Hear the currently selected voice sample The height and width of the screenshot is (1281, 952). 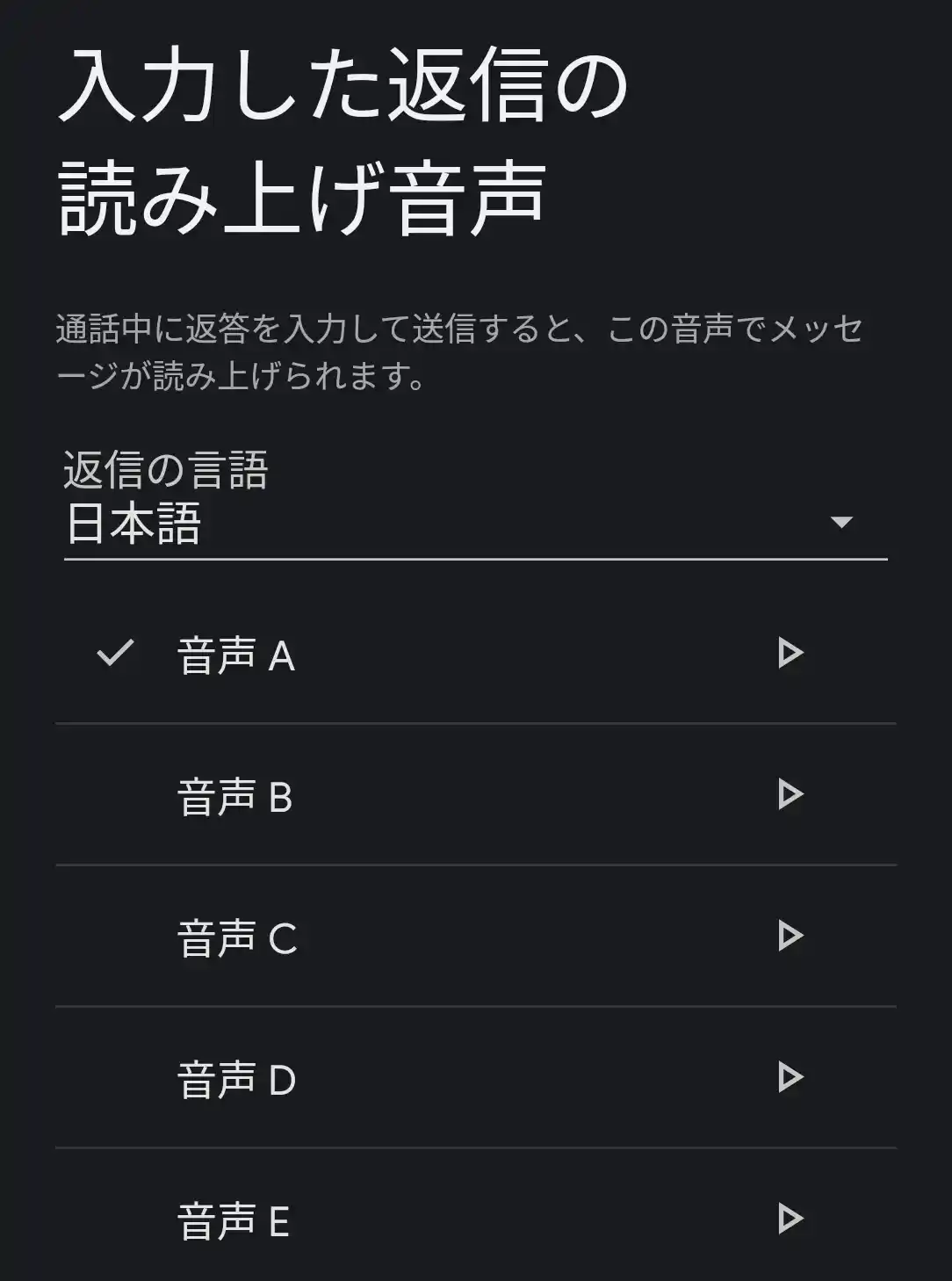tap(790, 654)
